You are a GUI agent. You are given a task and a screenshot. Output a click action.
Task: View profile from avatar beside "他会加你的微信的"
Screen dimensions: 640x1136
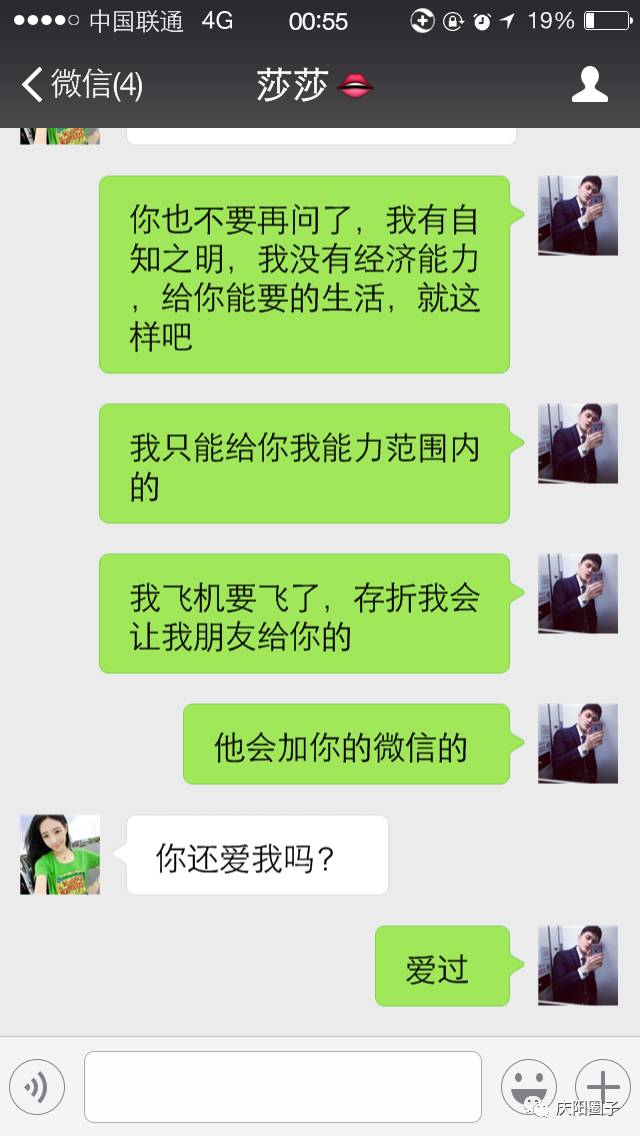click(578, 743)
